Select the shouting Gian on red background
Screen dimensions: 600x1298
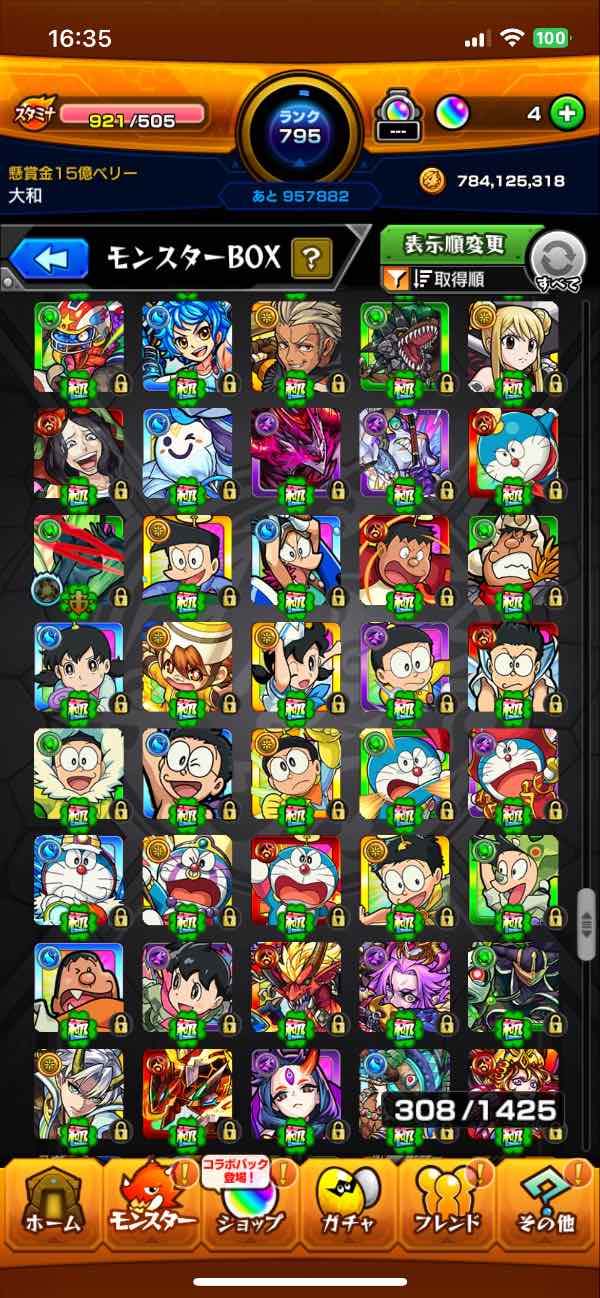point(403,559)
